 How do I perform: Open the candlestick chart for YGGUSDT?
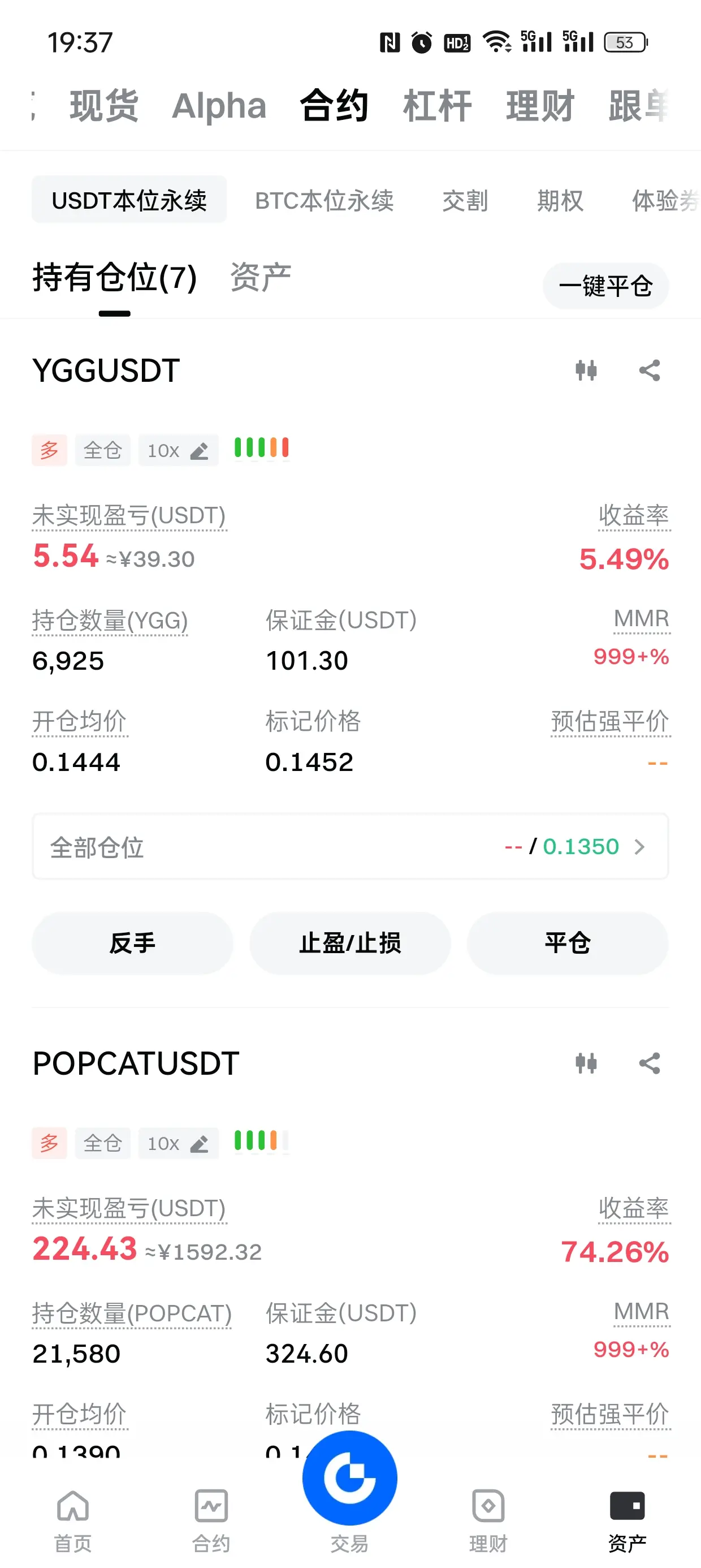point(586,370)
